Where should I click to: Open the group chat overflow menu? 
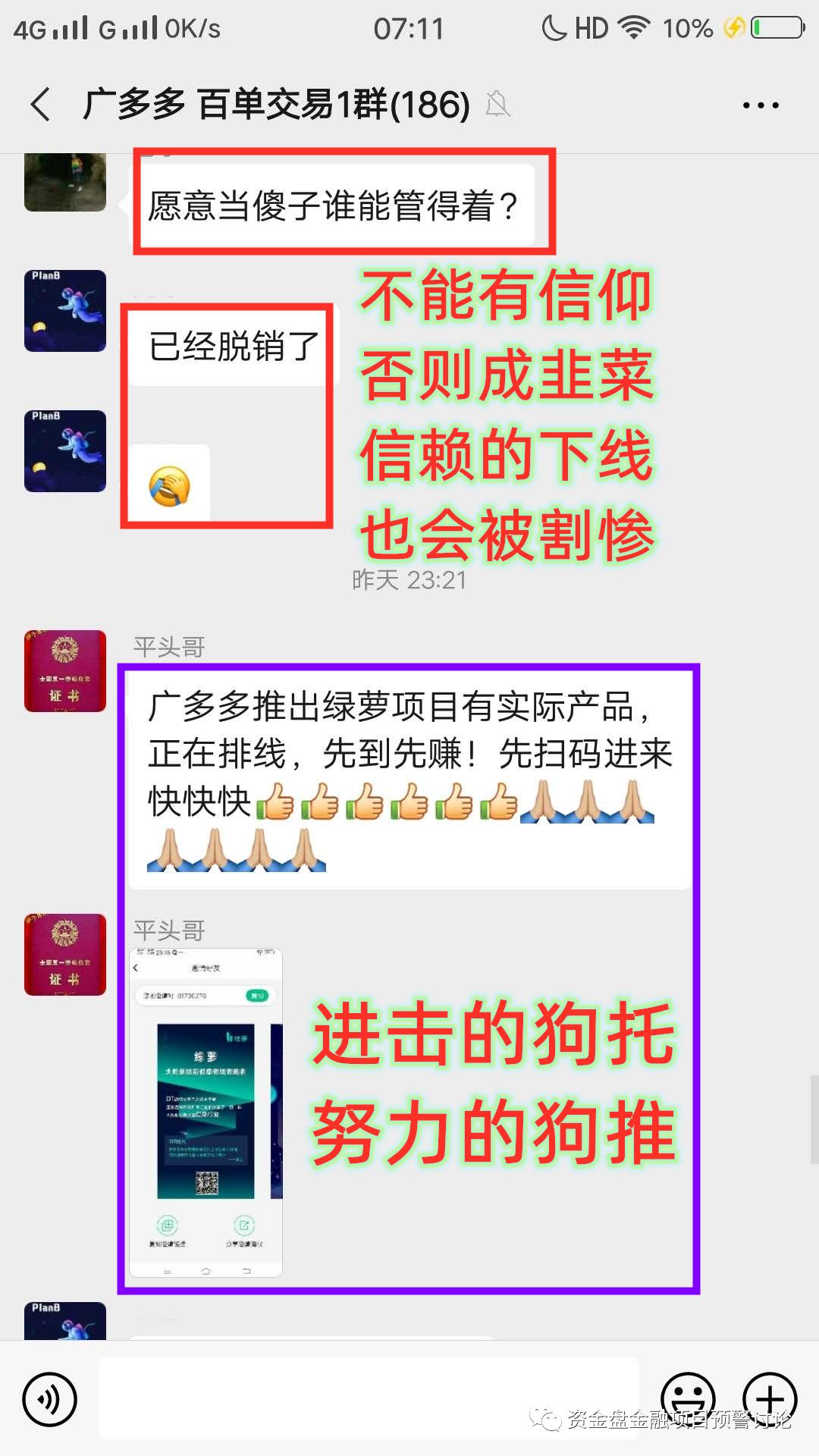pyautogui.click(x=760, y=105)
